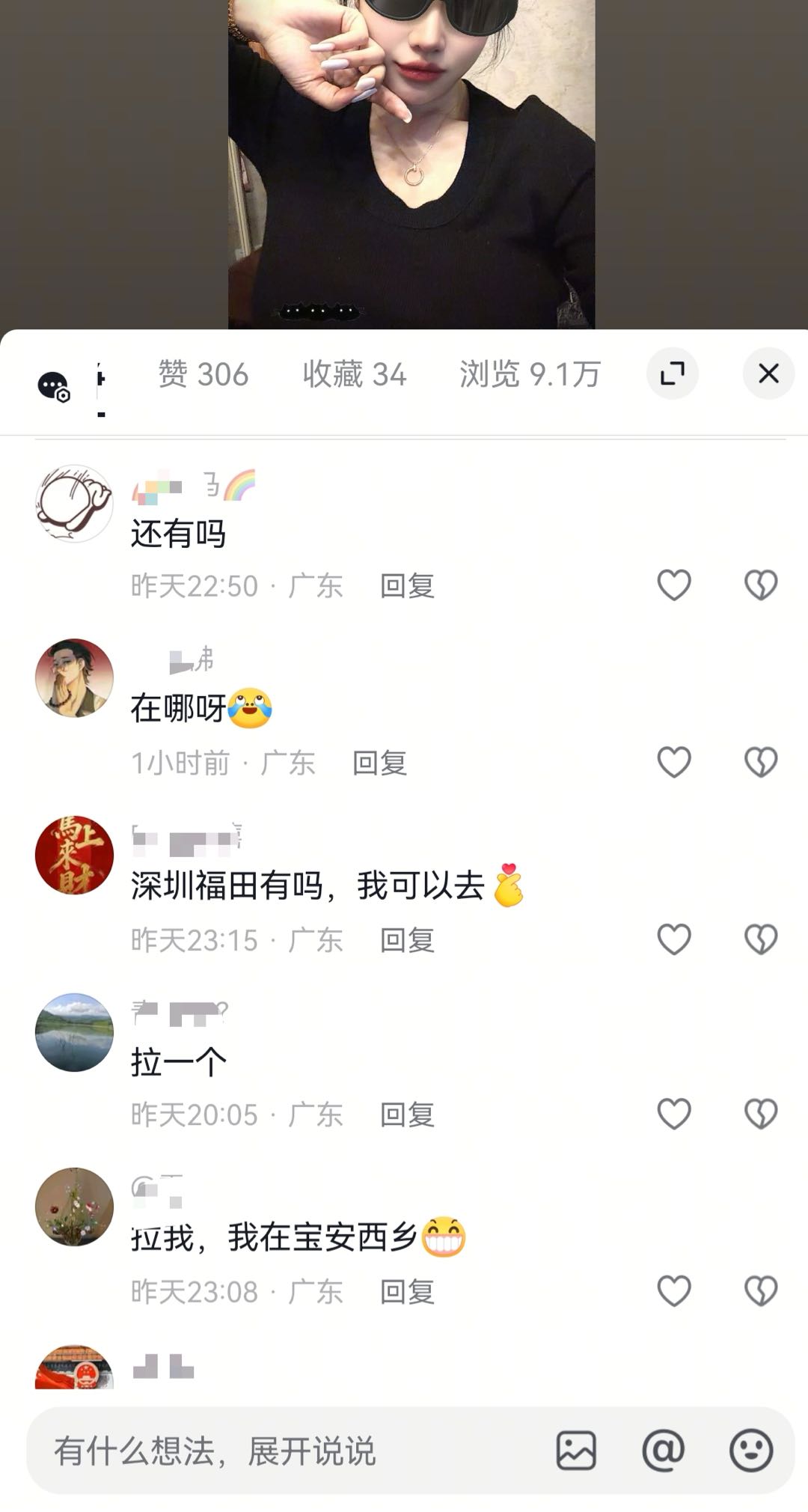Like the comment saying 还有吗
Screen dimensions: 808x1512
(674, 584)
